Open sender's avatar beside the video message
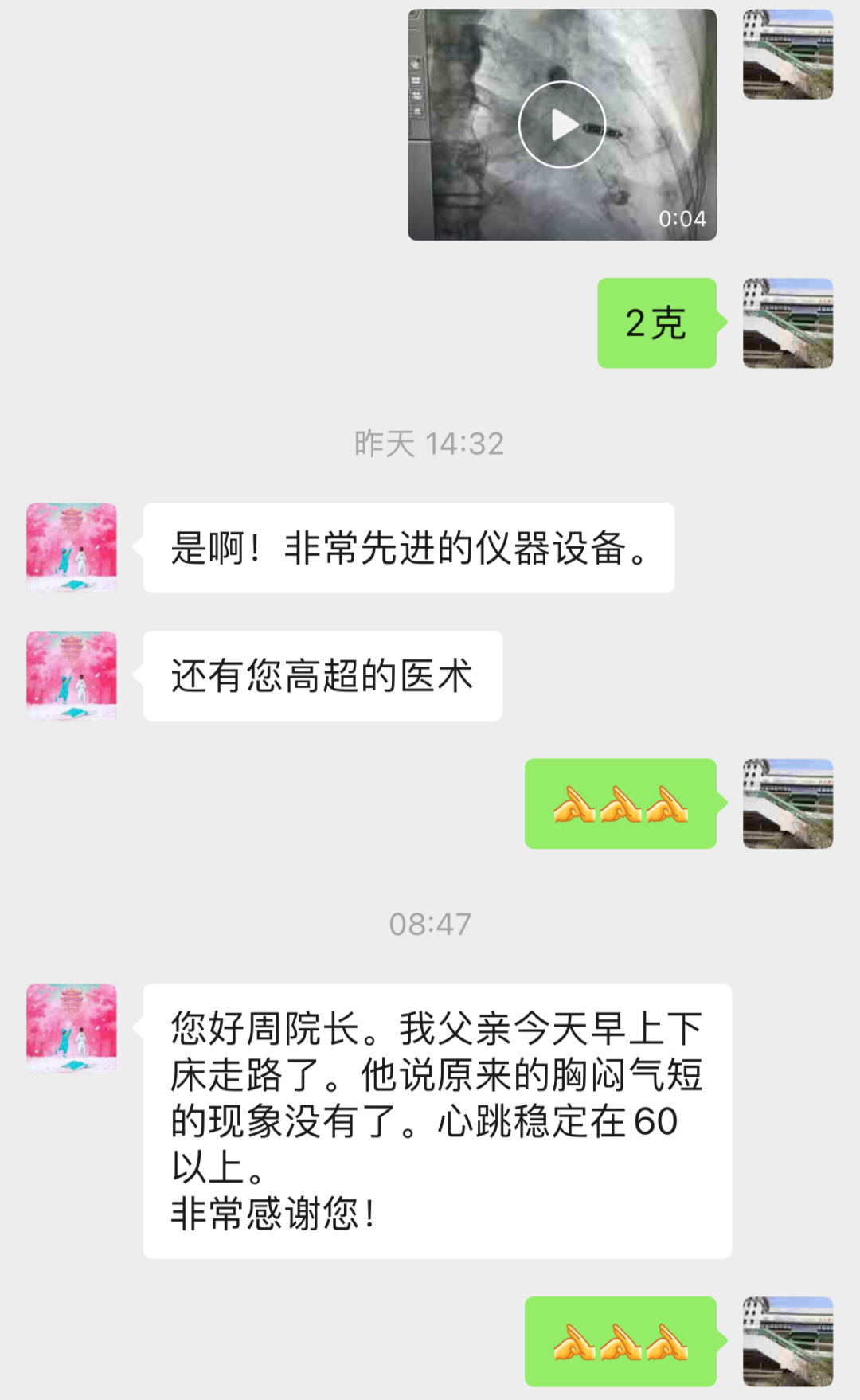Image resolution: width=860 pixels, height=1400 pixels. point(788,54)
